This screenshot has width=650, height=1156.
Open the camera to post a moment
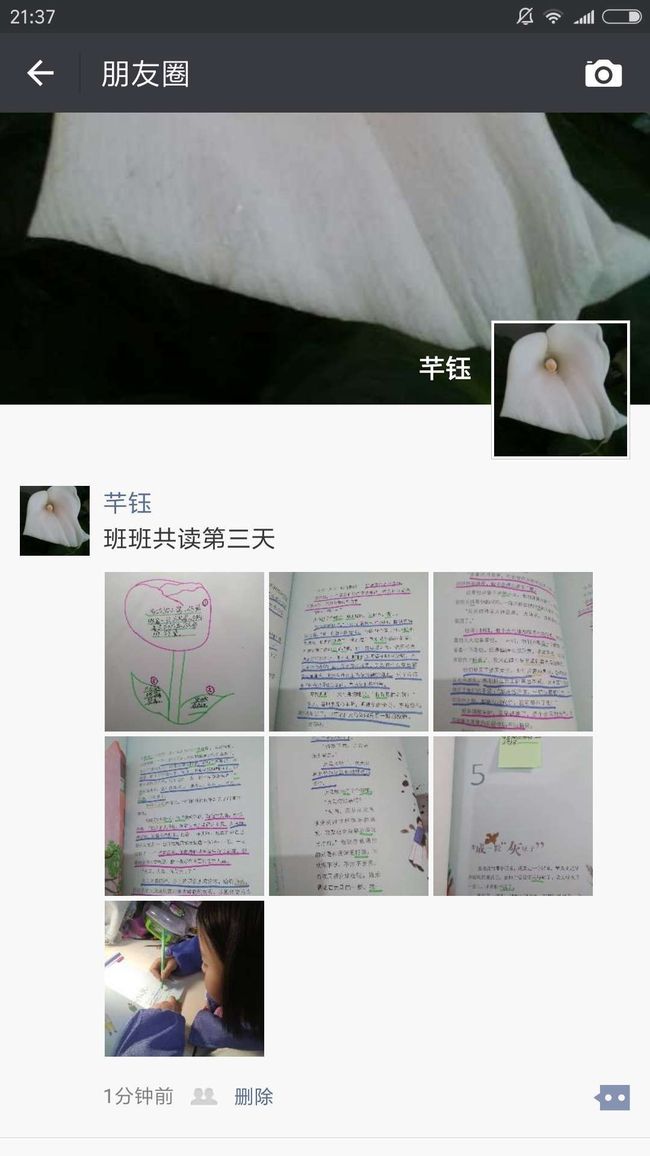[x=603, y=74]
